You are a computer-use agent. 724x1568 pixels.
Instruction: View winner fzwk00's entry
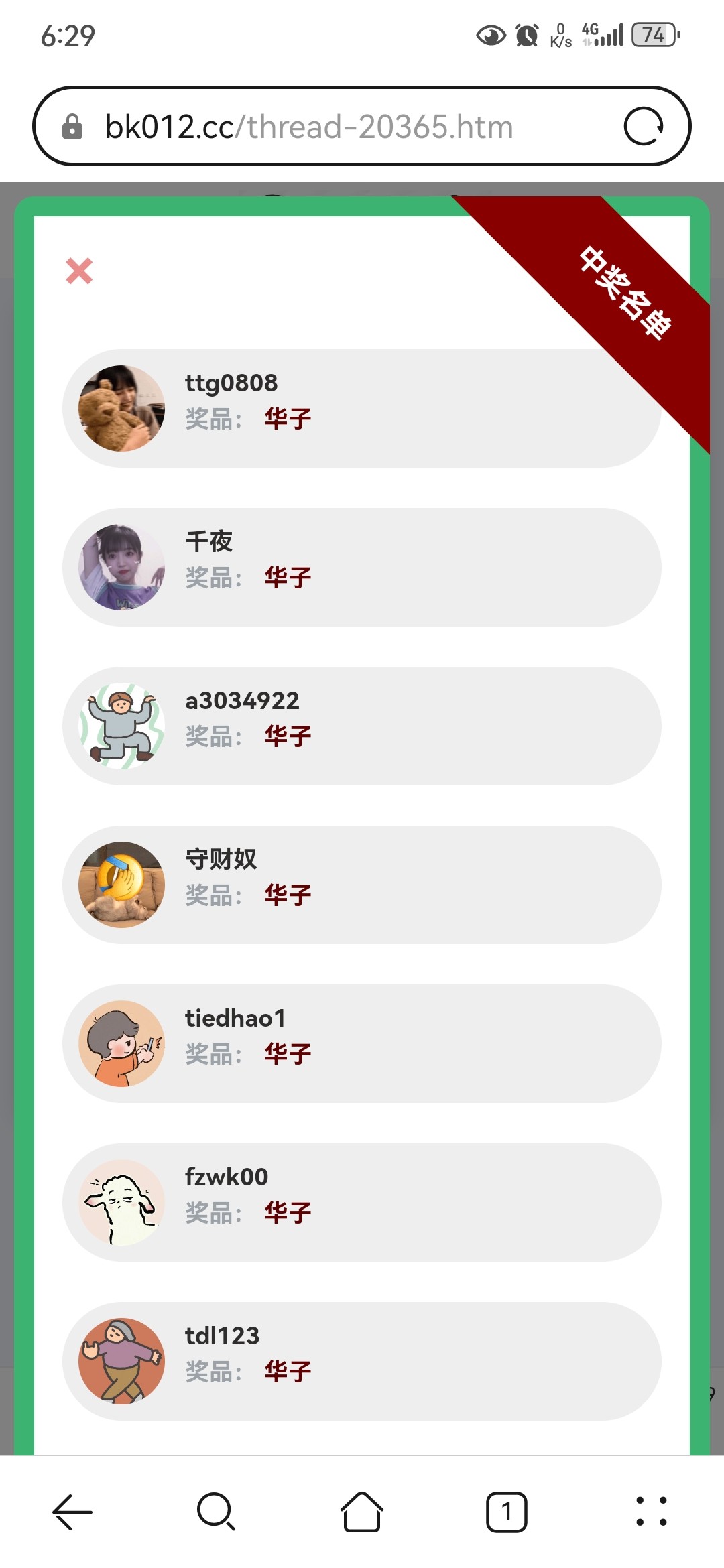click(x=362, y=1202)
